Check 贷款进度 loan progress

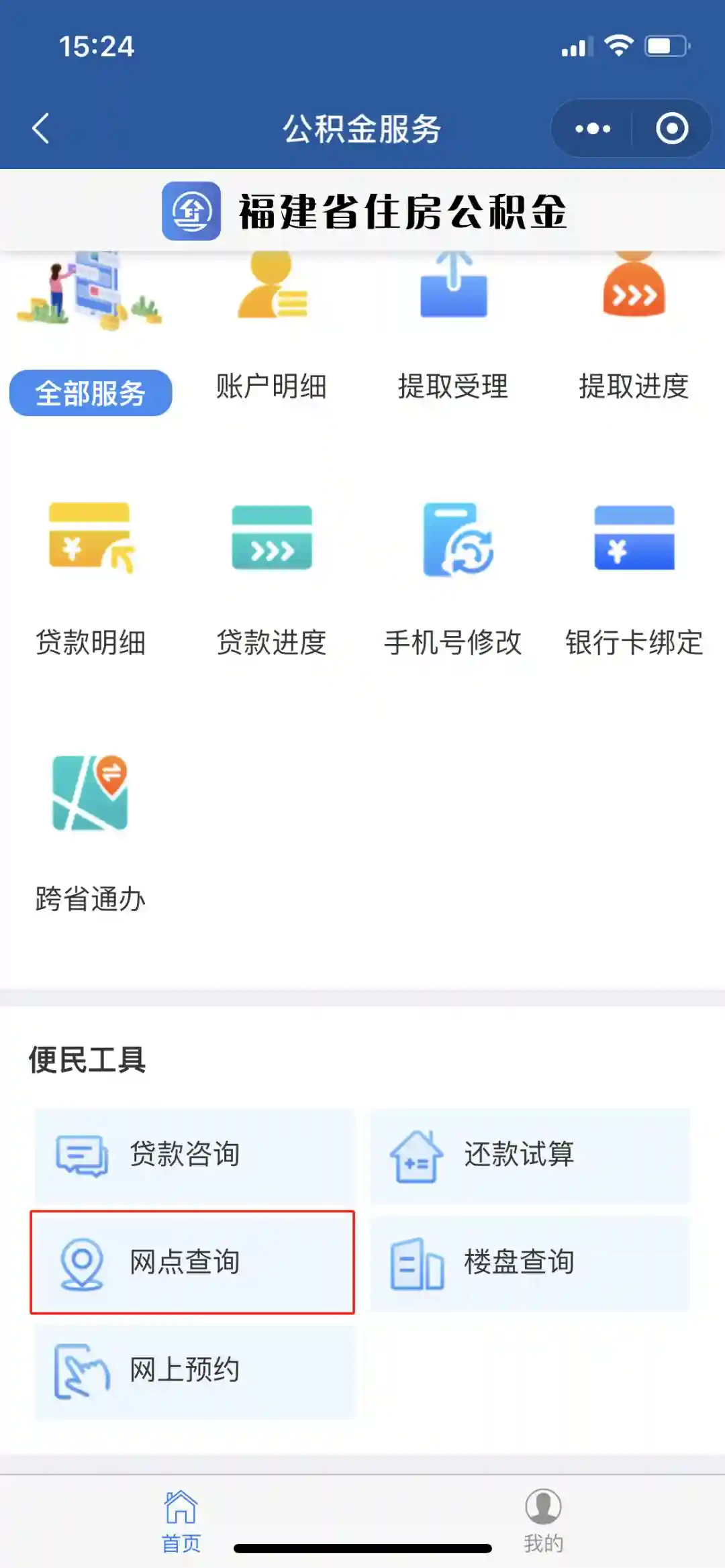[272, 577]
